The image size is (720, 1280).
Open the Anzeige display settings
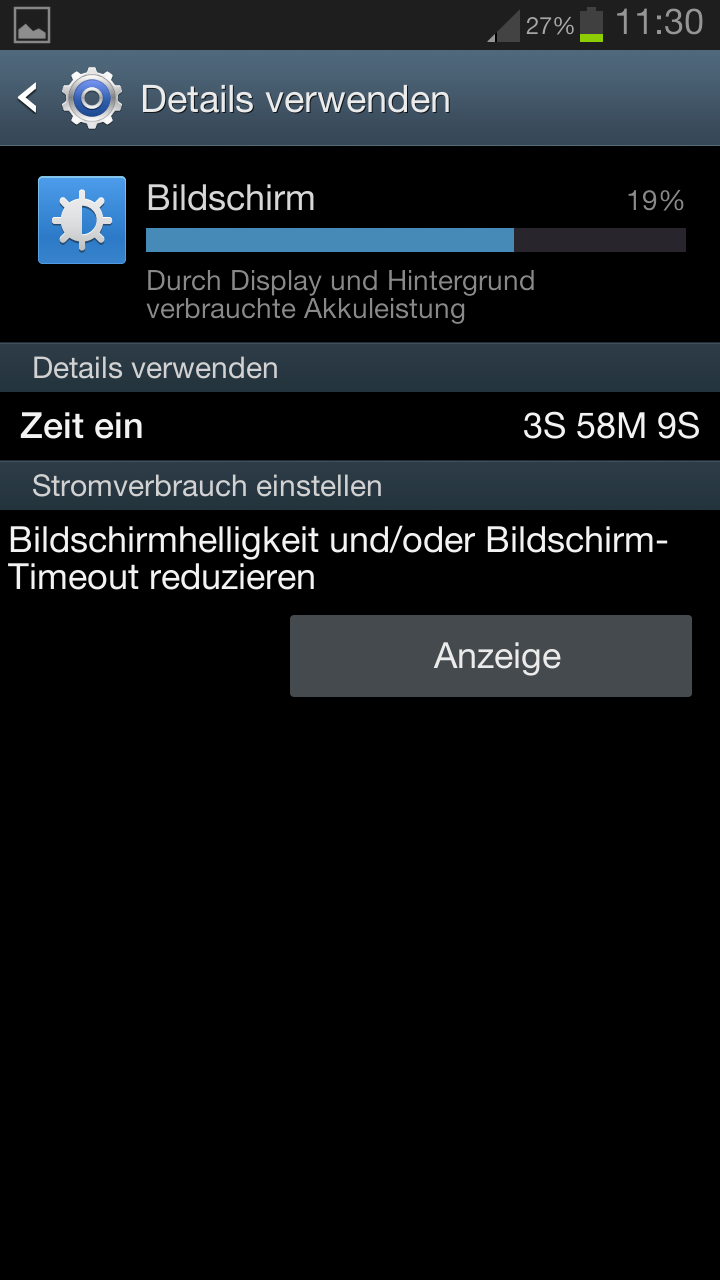click(490, 656)
